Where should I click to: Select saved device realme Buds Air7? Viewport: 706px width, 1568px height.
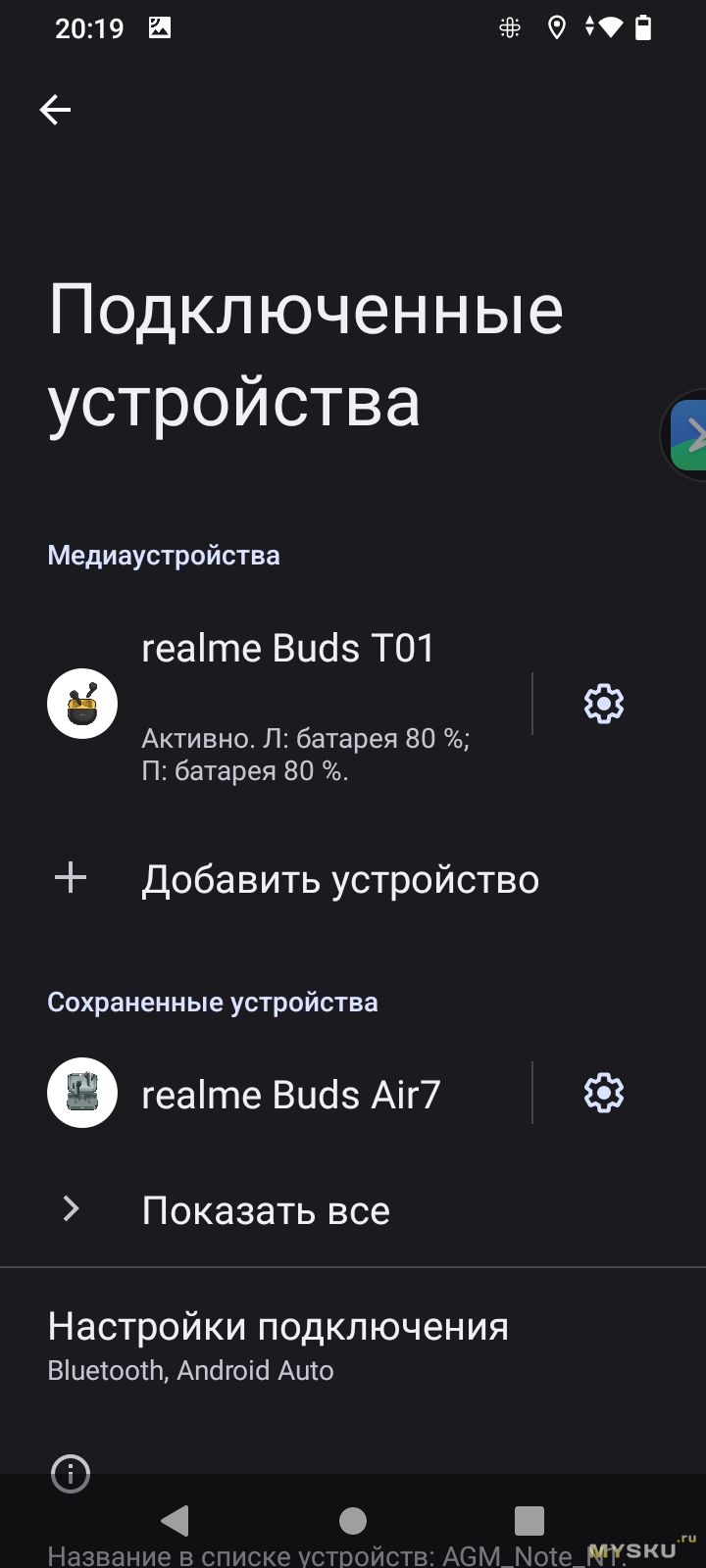(x=290, y=1094)
